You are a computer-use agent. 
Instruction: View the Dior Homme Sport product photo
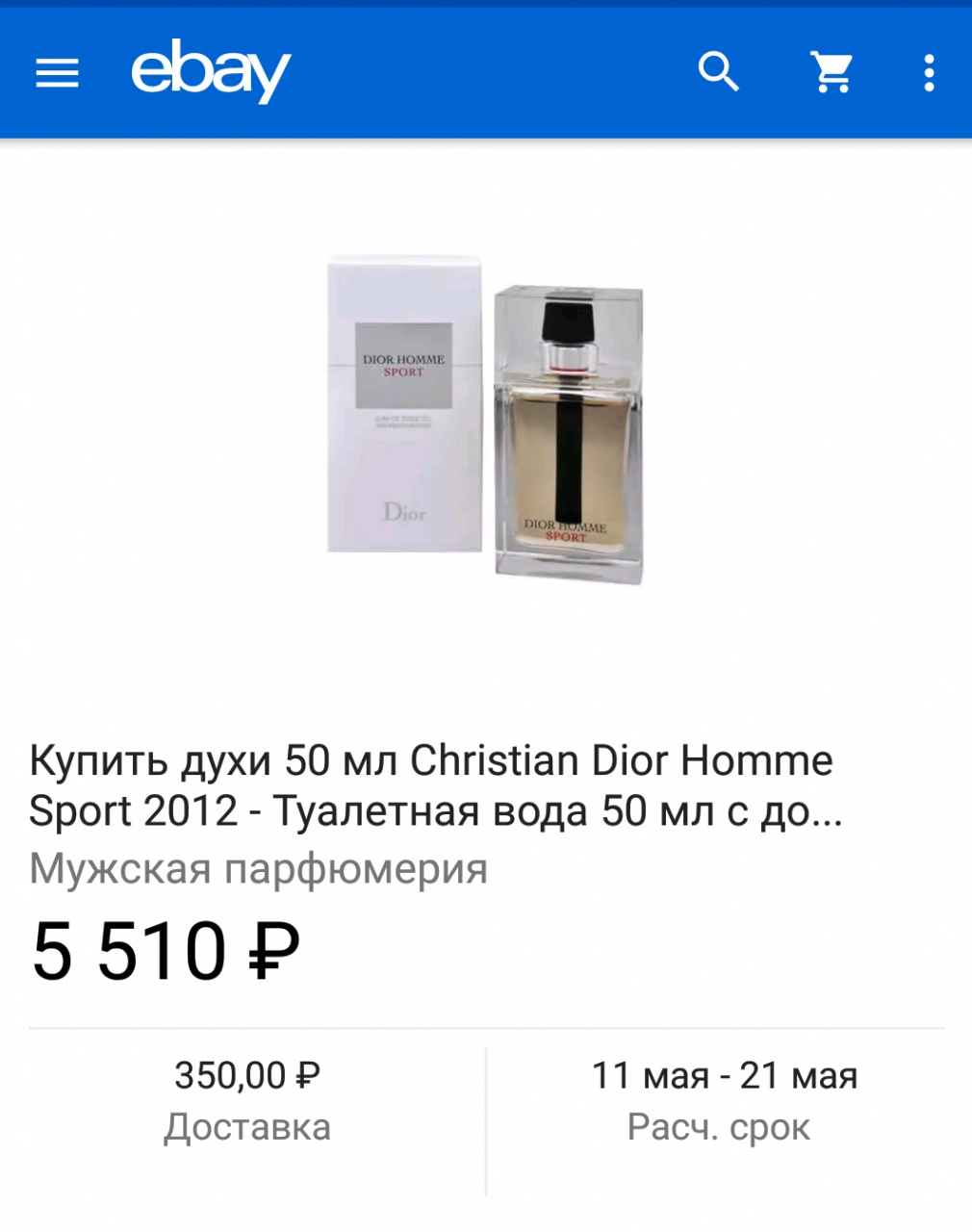tap(486, 419)
